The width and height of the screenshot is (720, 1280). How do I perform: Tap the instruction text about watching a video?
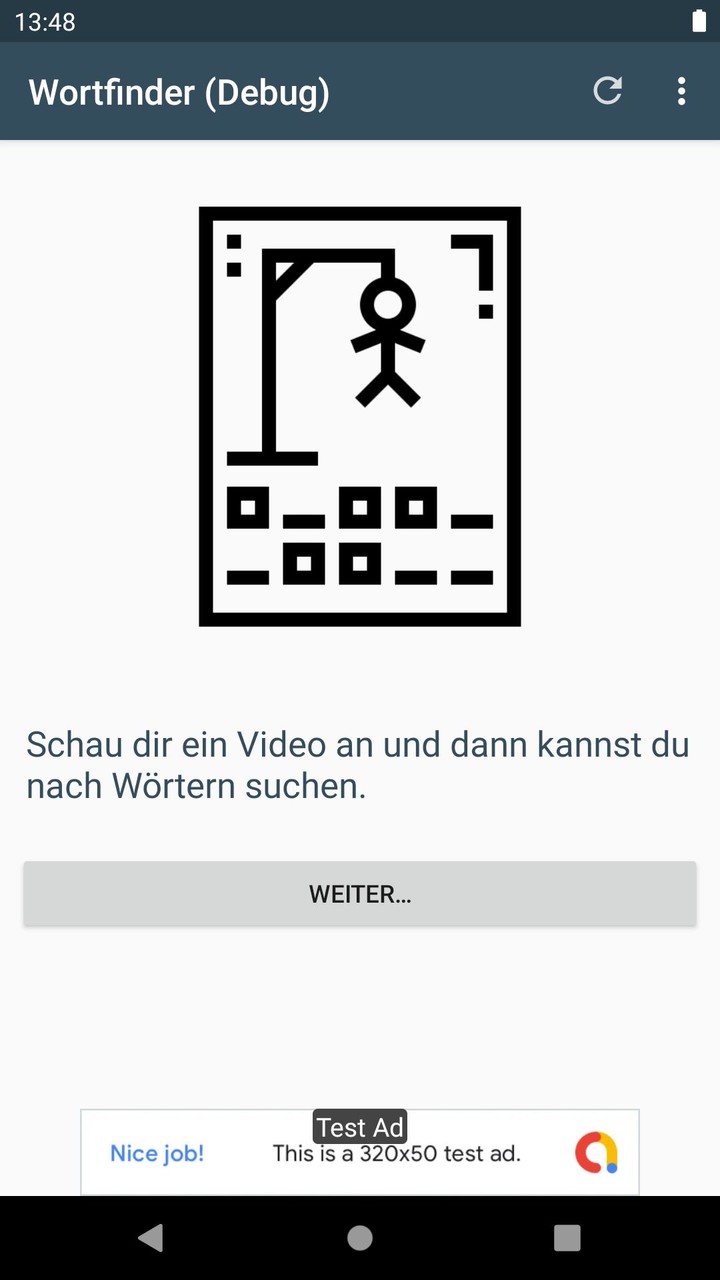357,764
